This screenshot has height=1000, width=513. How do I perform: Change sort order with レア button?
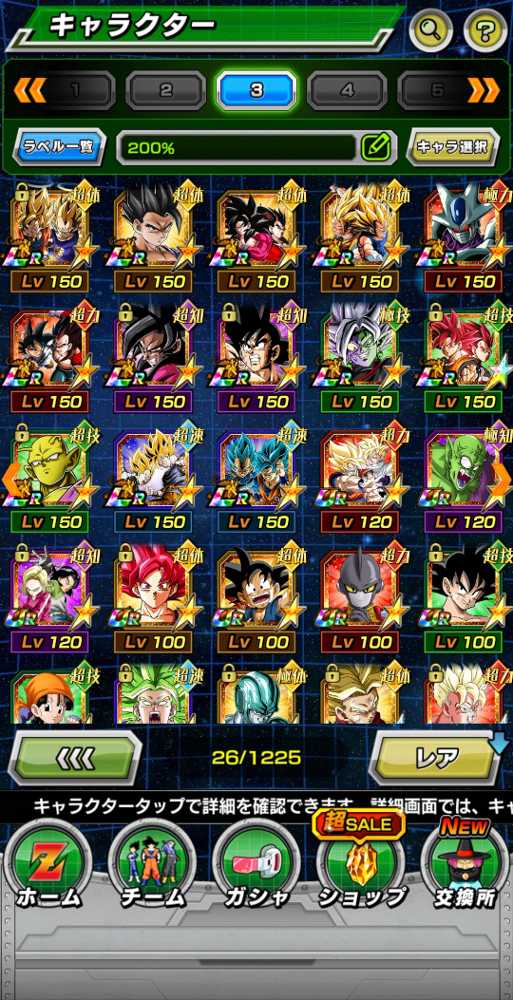pos(436,757)
